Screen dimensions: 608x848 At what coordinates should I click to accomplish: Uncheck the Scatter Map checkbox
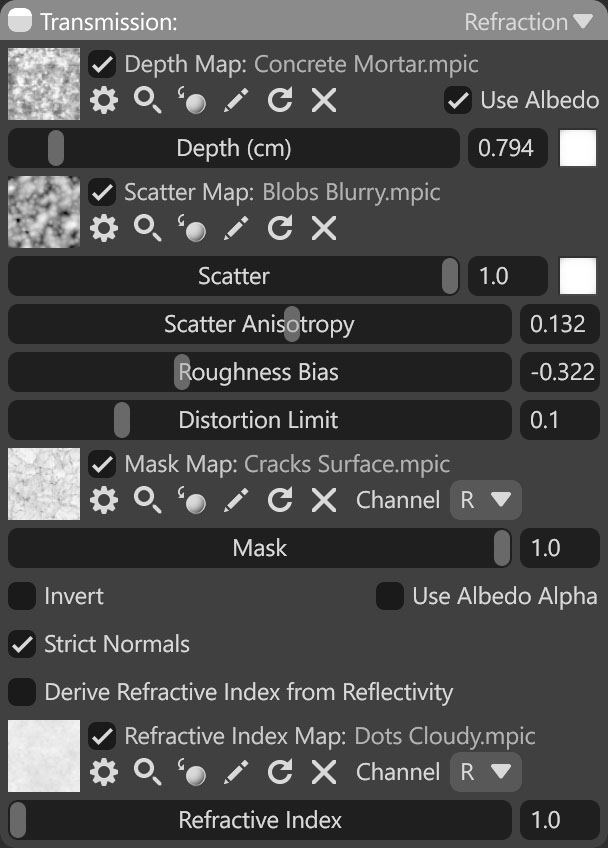tap(101, 191)
